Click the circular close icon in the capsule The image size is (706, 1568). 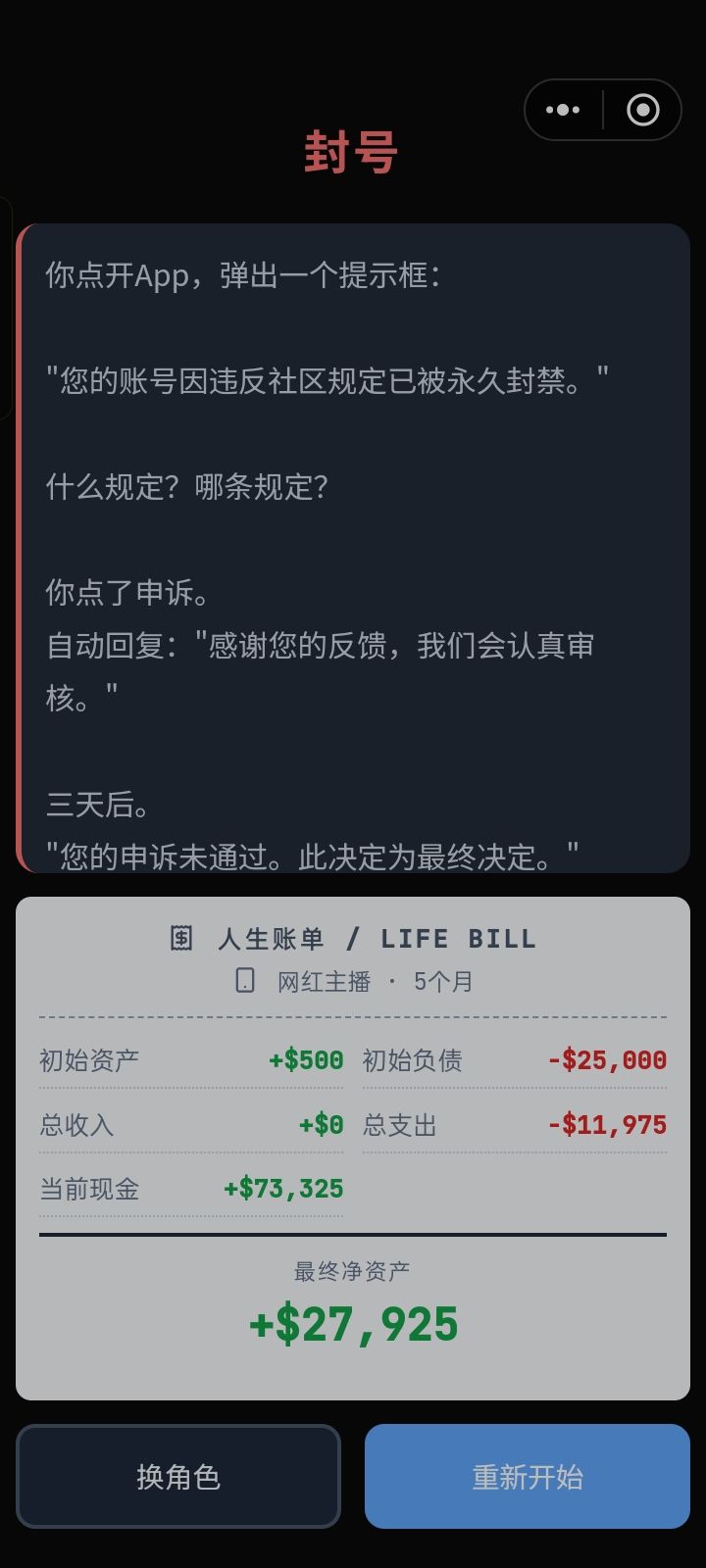641,109
